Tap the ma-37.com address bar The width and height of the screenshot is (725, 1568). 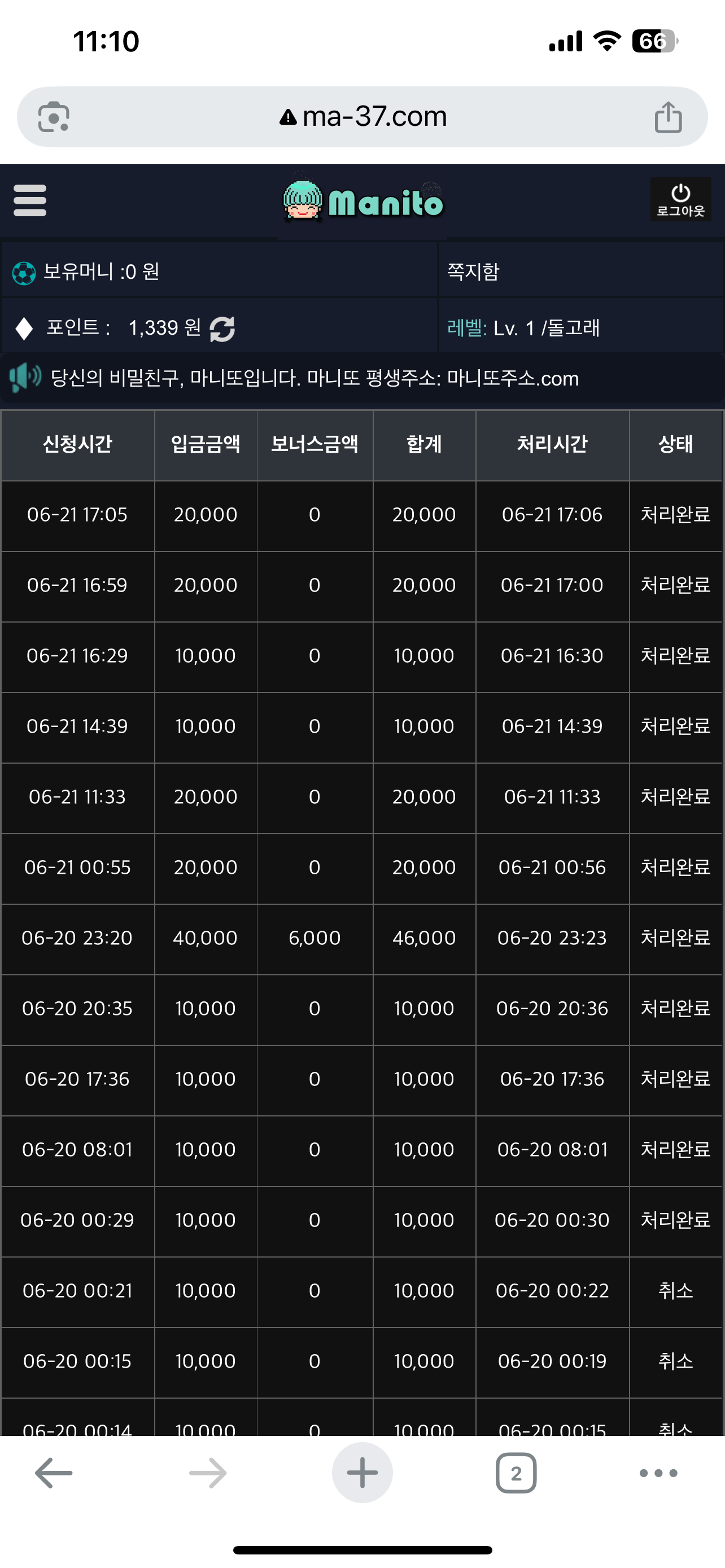pos(363,116)
